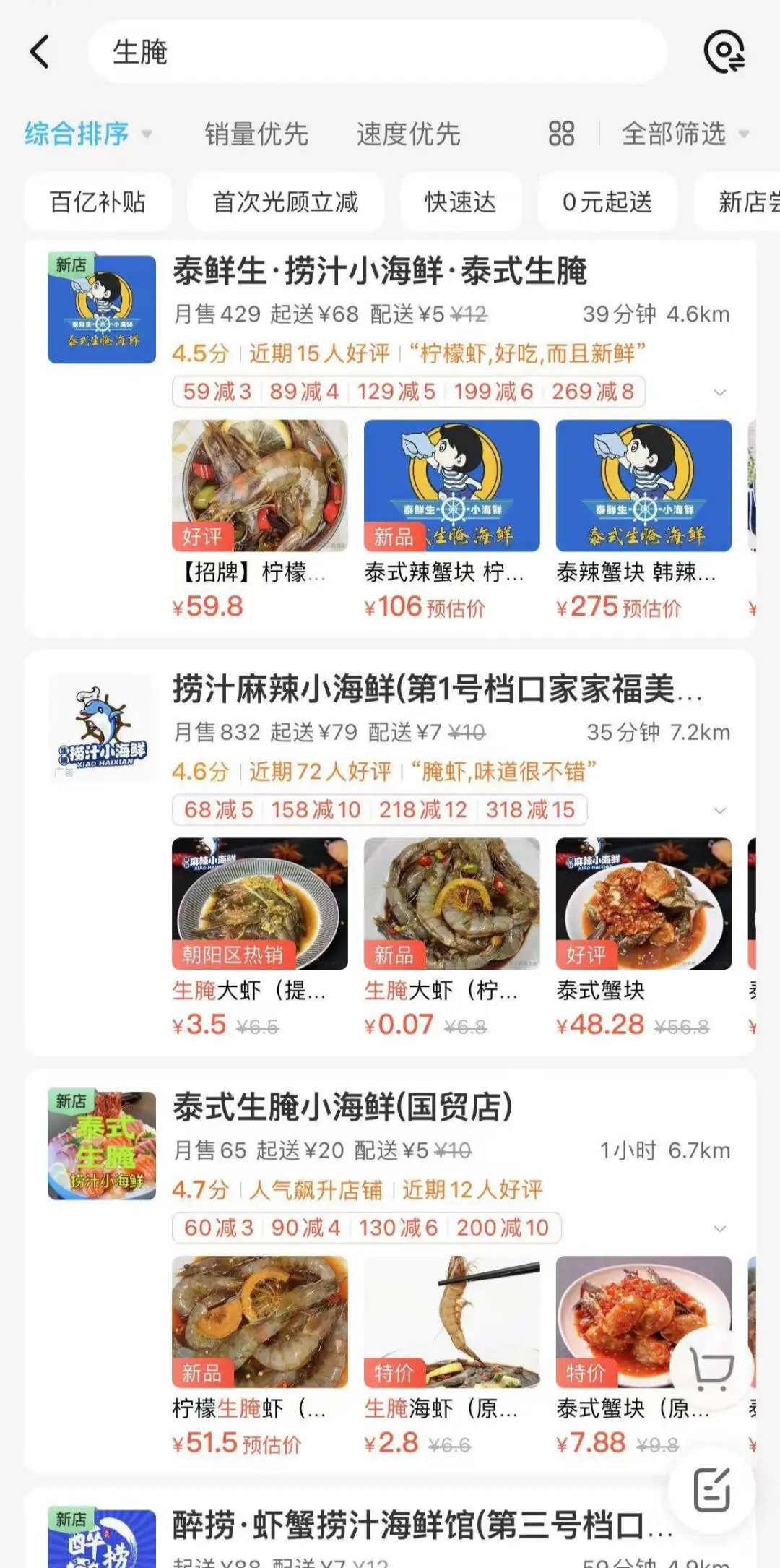This screenshot has height=1568, width=780.
Task: Tap the floating feedback note icon
Action: pyautogui.click(x=711, y=1489)
